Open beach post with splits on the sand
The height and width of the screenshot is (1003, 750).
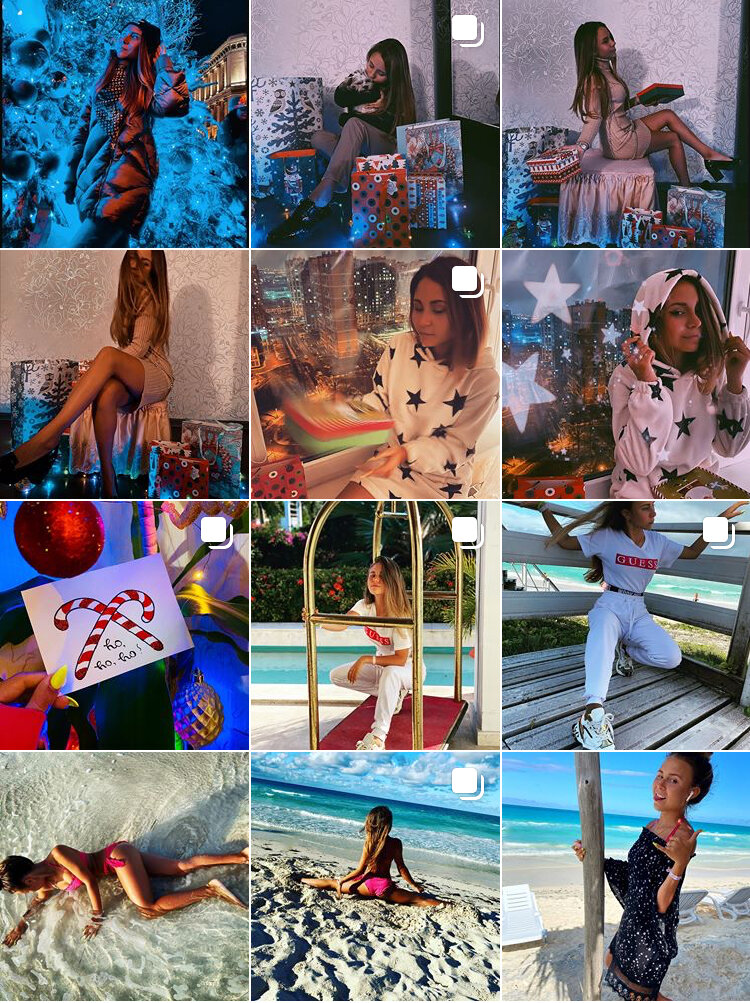tap(374, 876)
